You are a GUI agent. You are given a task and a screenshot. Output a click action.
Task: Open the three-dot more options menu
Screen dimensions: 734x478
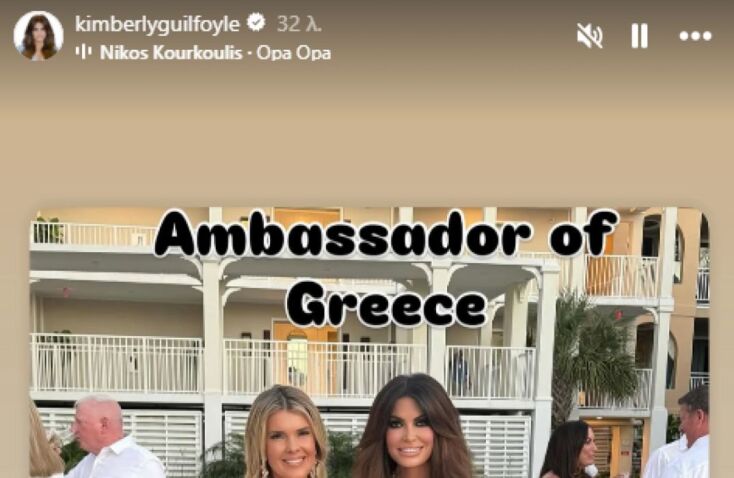[x=695, y=36]
